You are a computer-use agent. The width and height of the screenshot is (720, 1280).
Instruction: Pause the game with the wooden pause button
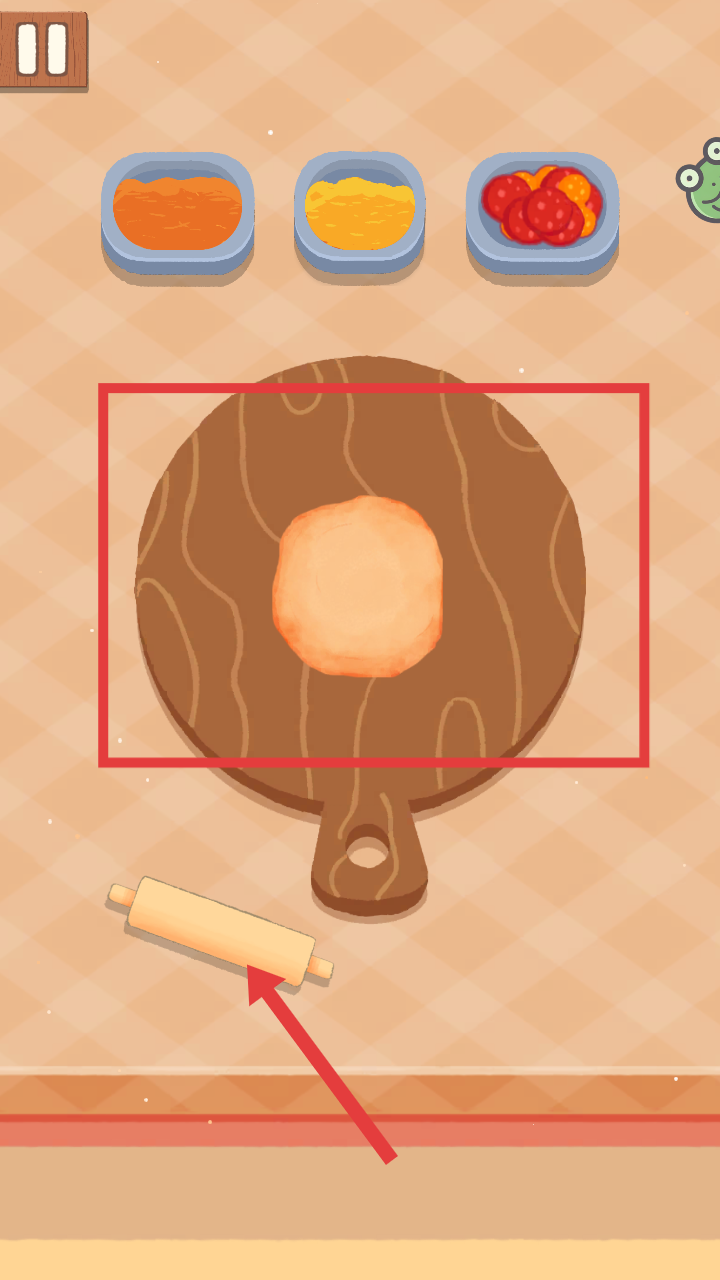click(42, 47)
